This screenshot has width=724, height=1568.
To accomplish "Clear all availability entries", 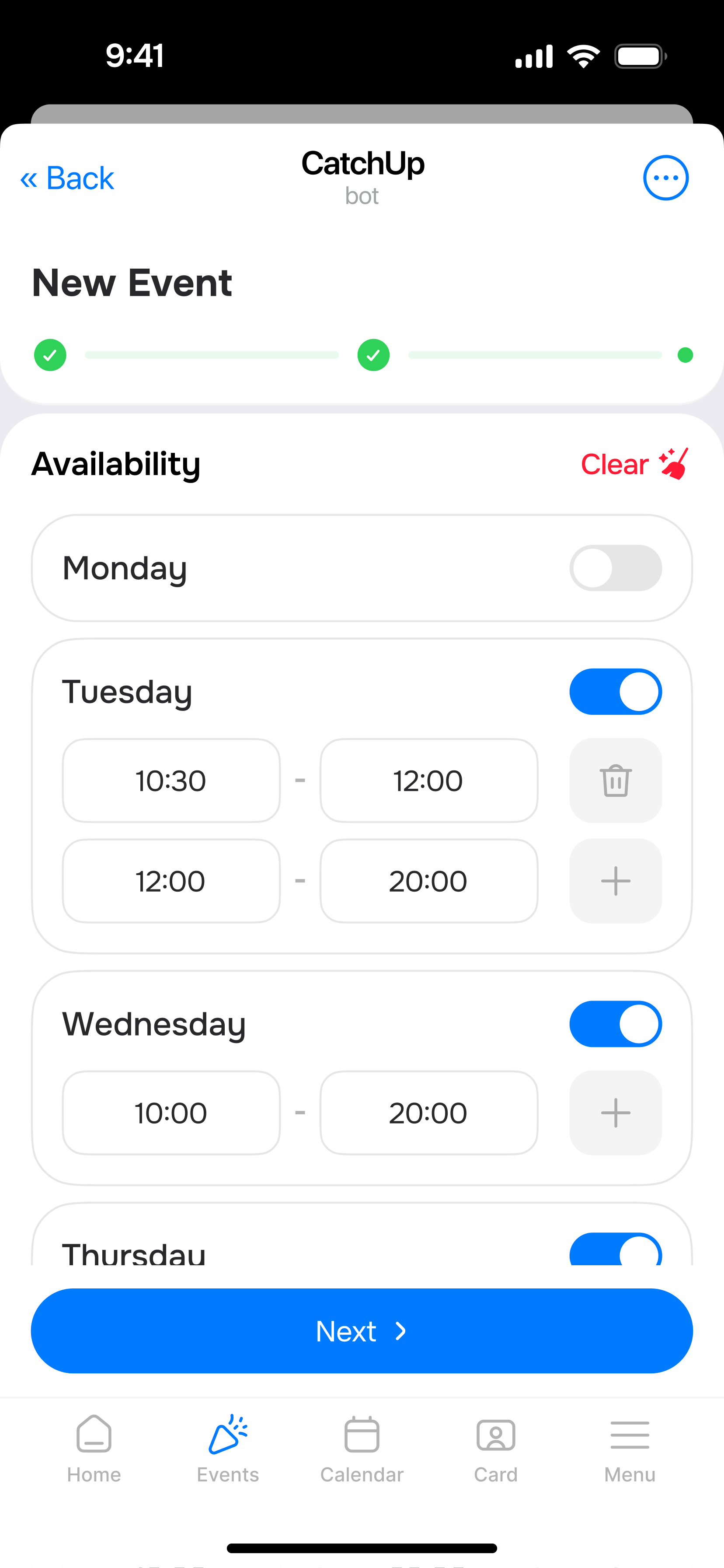I will click(x=633, y=464).
